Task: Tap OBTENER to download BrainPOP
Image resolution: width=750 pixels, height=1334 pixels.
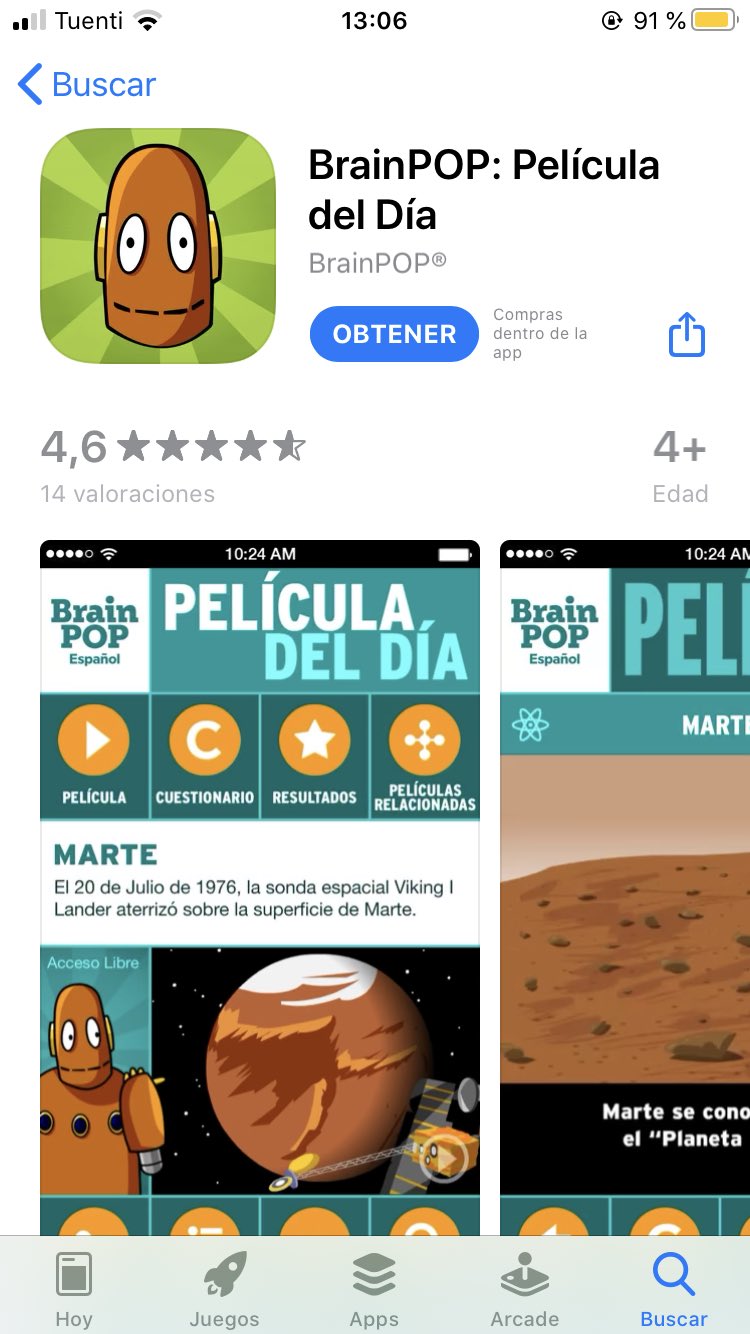Action: click(394, 334)
